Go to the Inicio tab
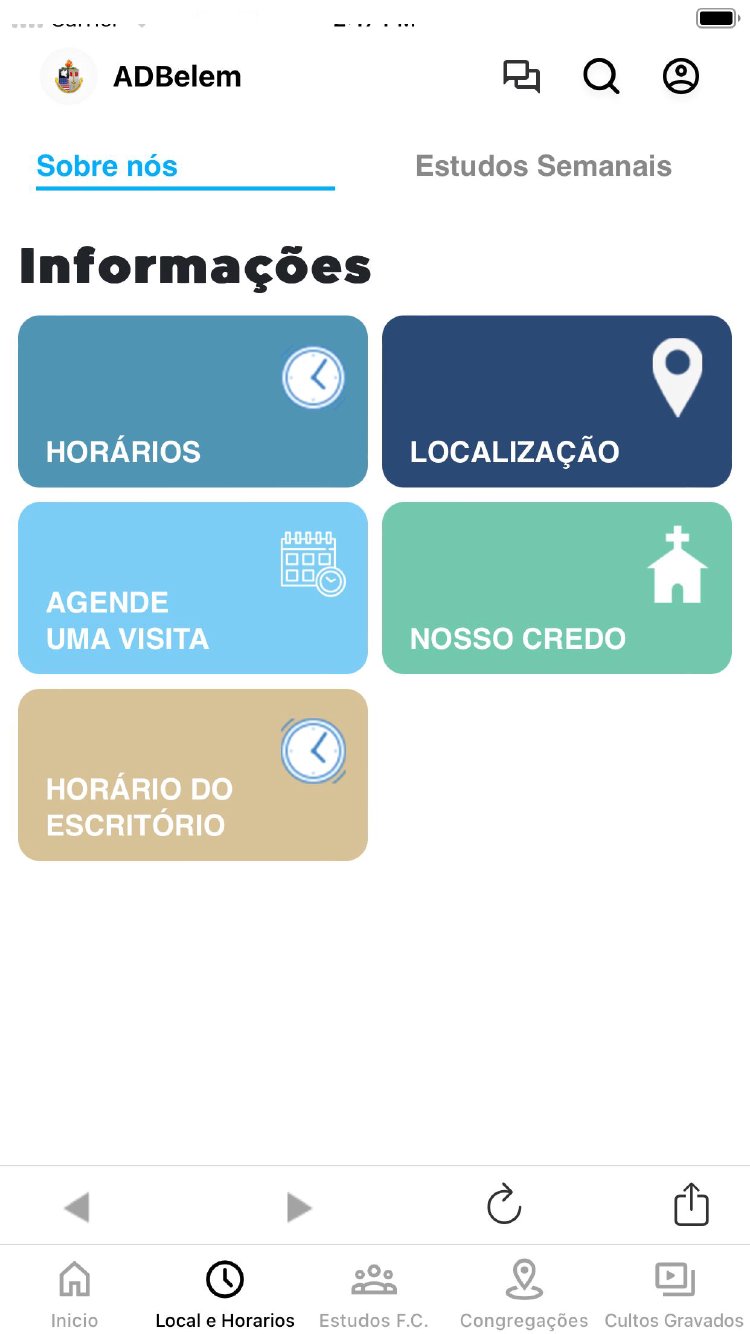The height and width of the screenshot is (1334, 750). click(x=75, y=1295)
